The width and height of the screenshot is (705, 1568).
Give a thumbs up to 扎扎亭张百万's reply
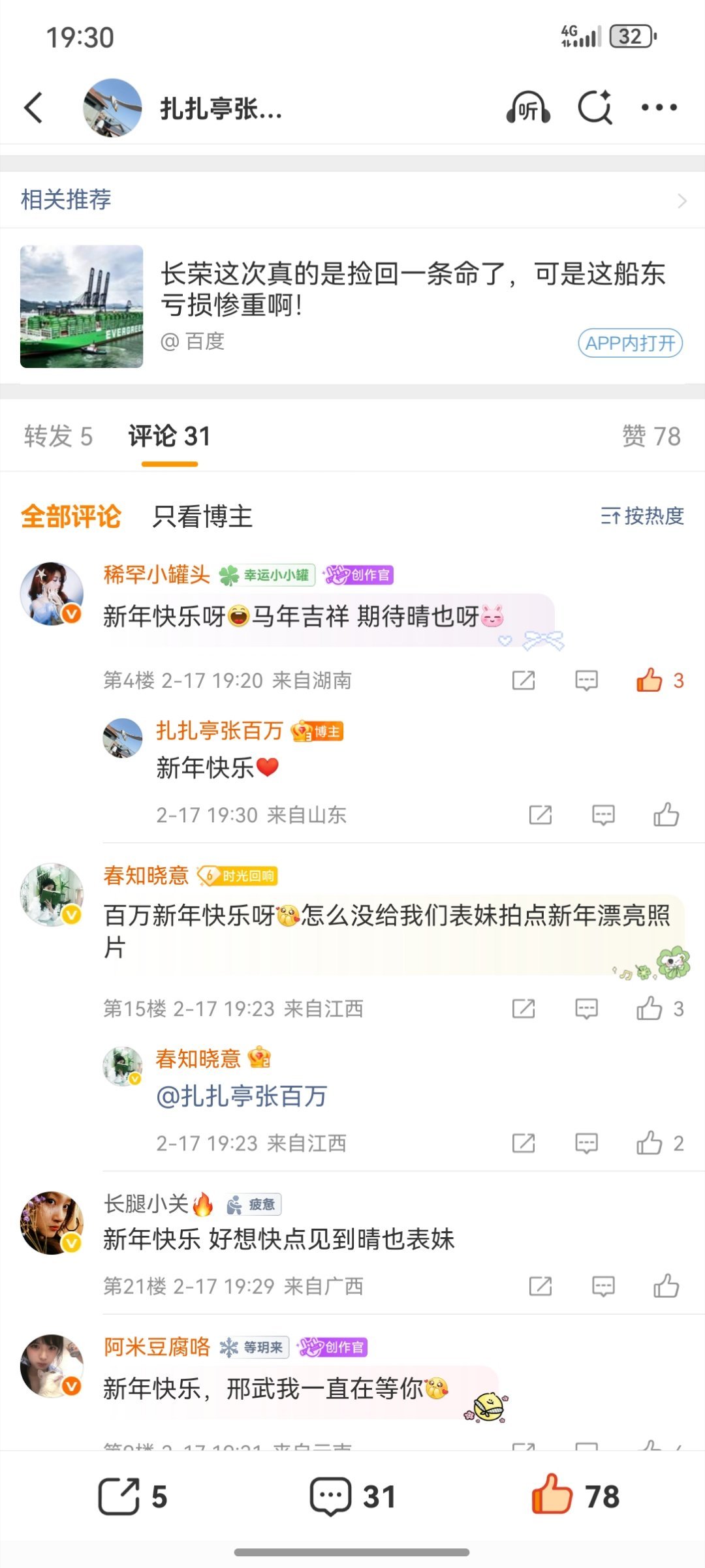(x=666, y=814)
